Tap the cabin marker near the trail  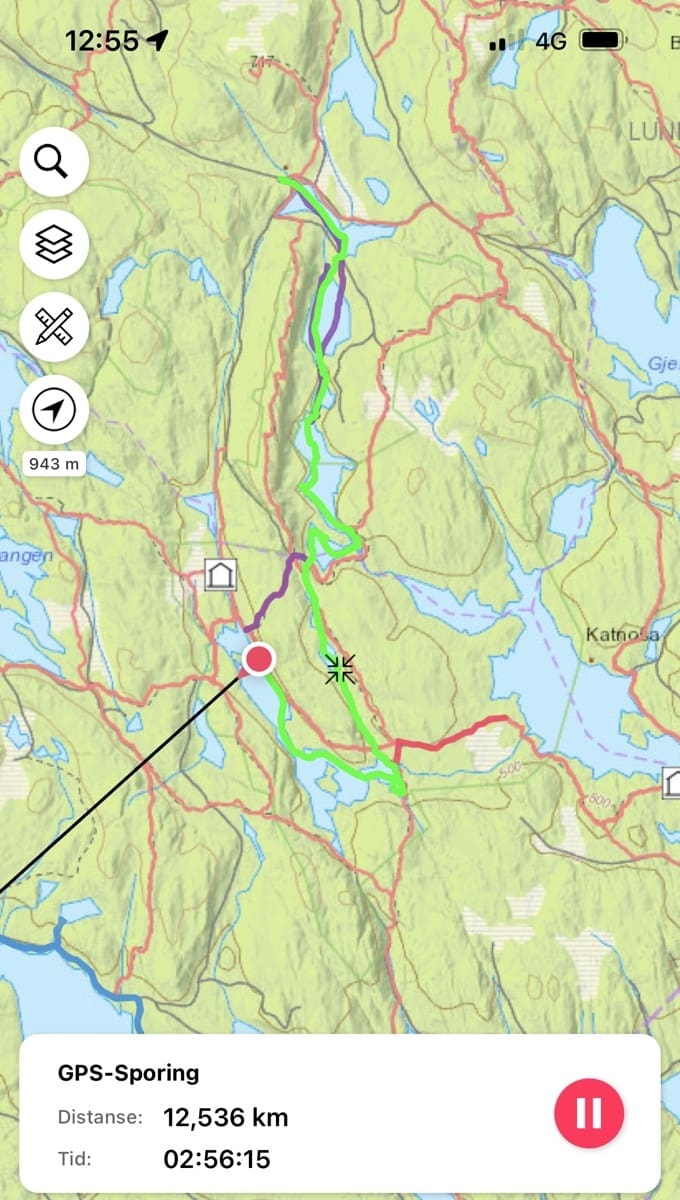[220, 575]
